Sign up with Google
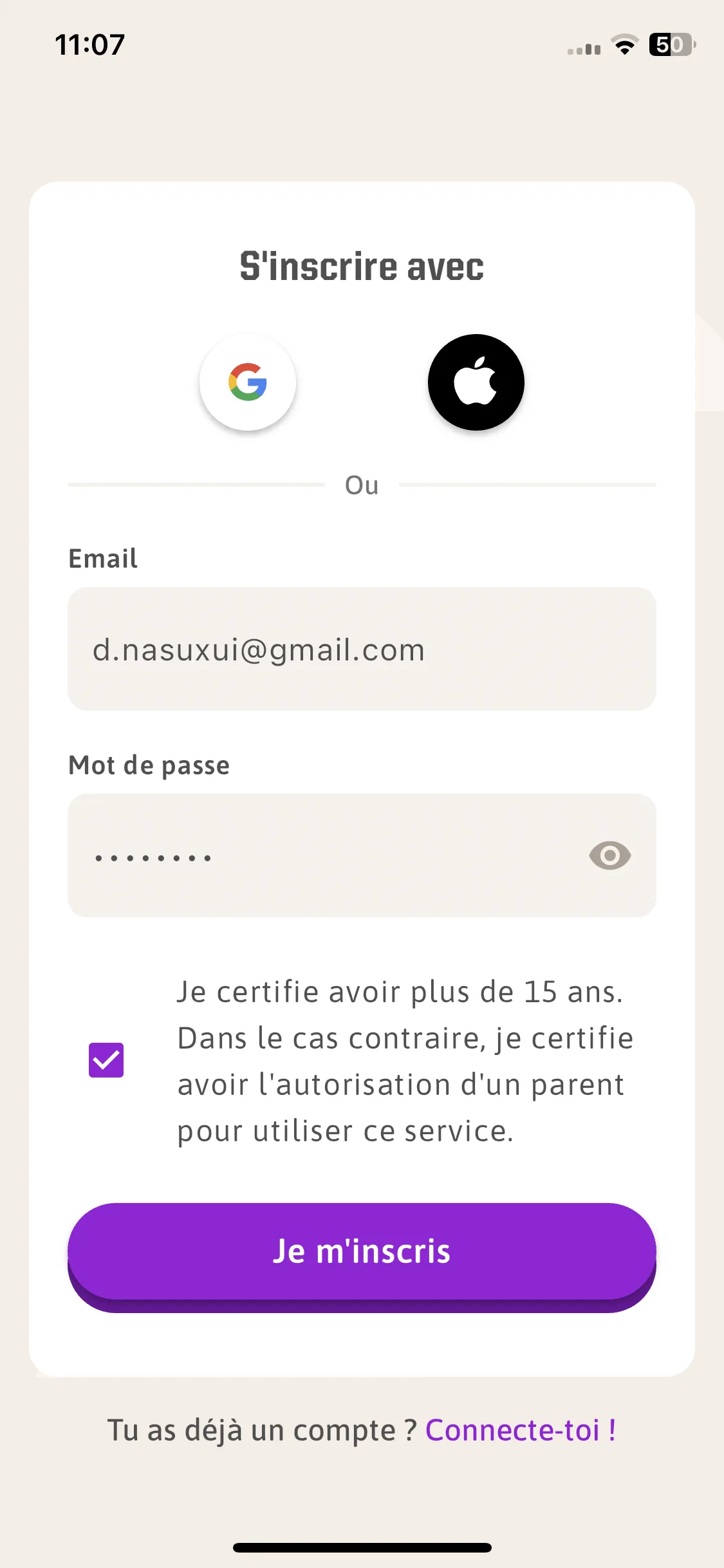Viewport: 724px width, 1568px height. [248, 382]
